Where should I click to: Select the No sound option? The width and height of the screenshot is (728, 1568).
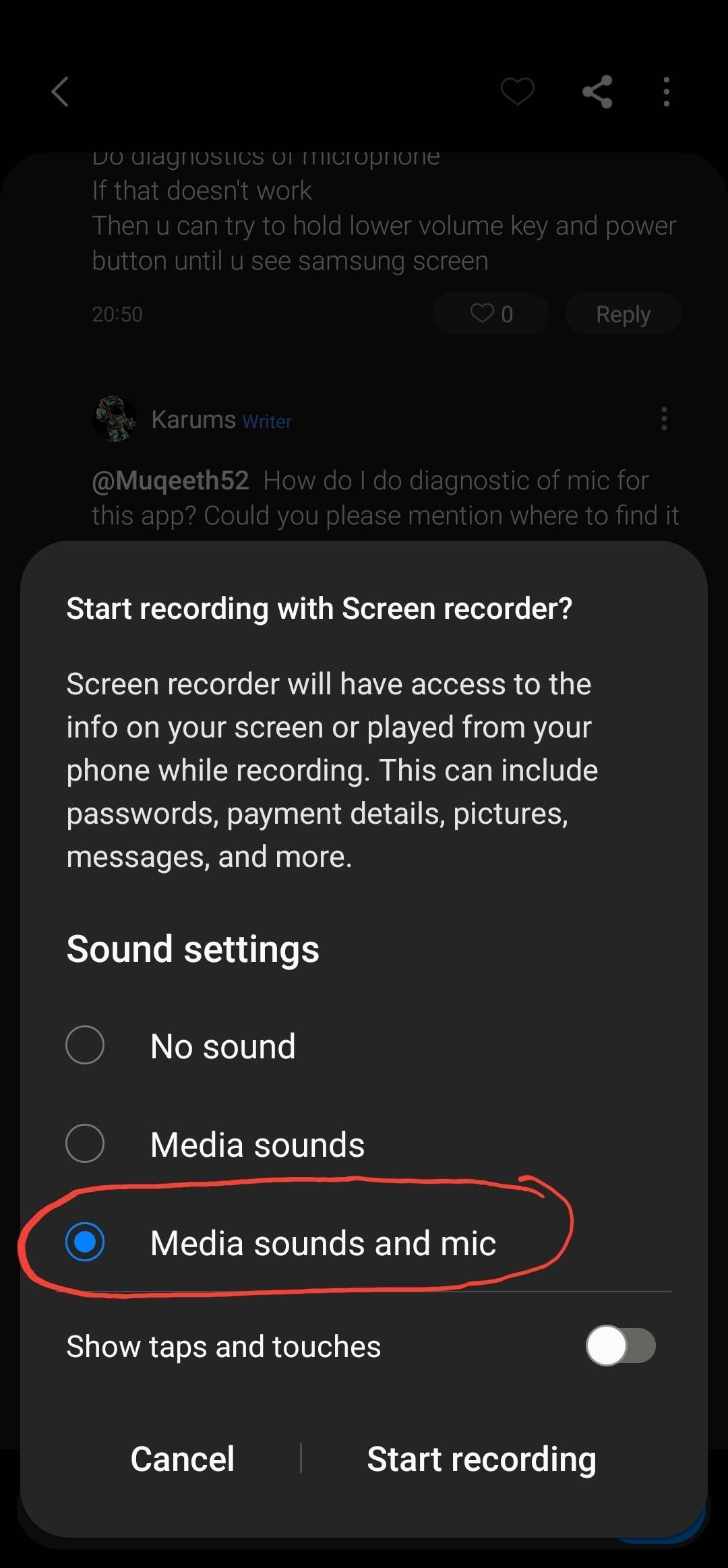coord(85,1046)
